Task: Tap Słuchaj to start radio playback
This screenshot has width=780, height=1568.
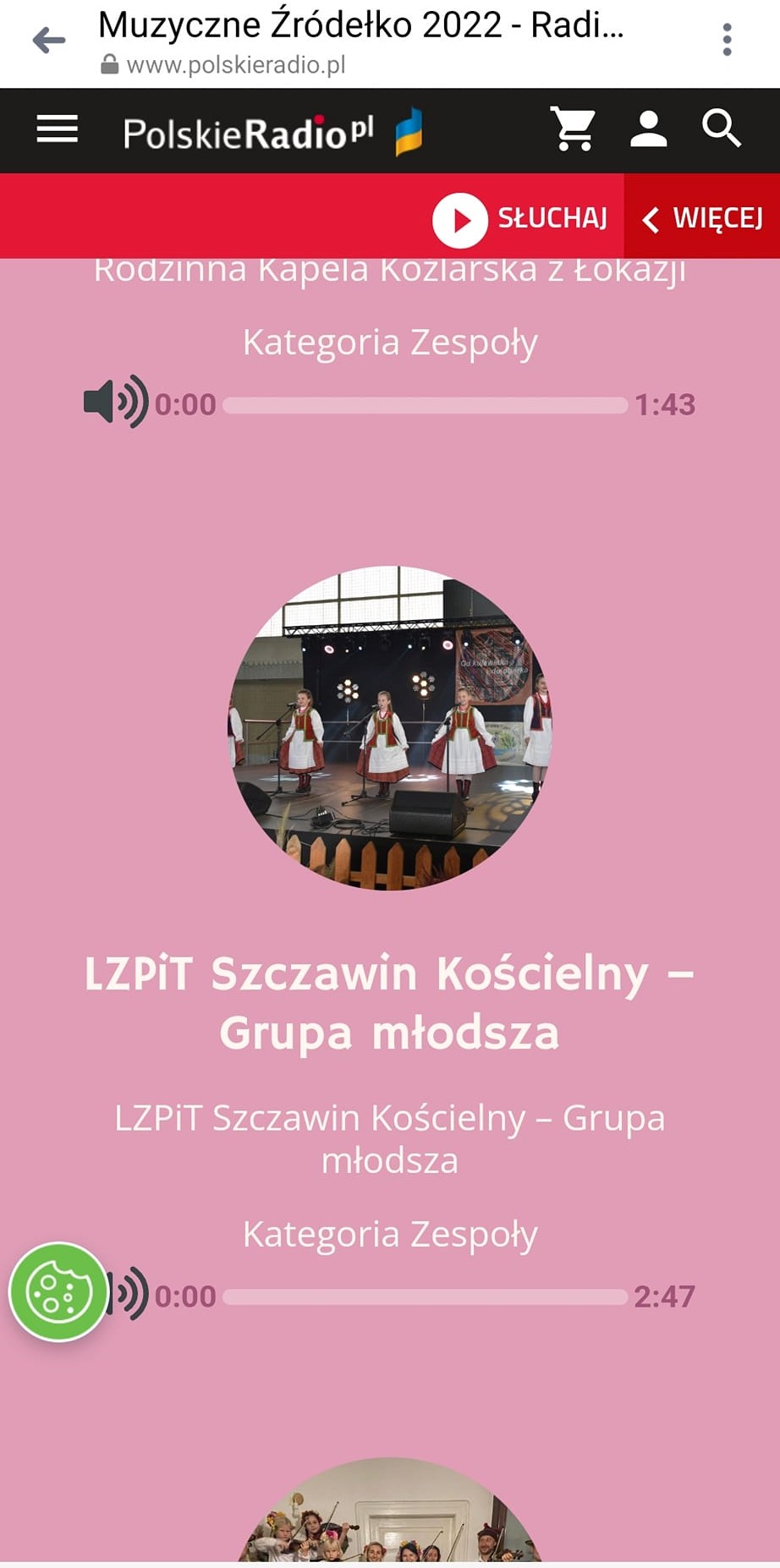Action: coord(521,219)
